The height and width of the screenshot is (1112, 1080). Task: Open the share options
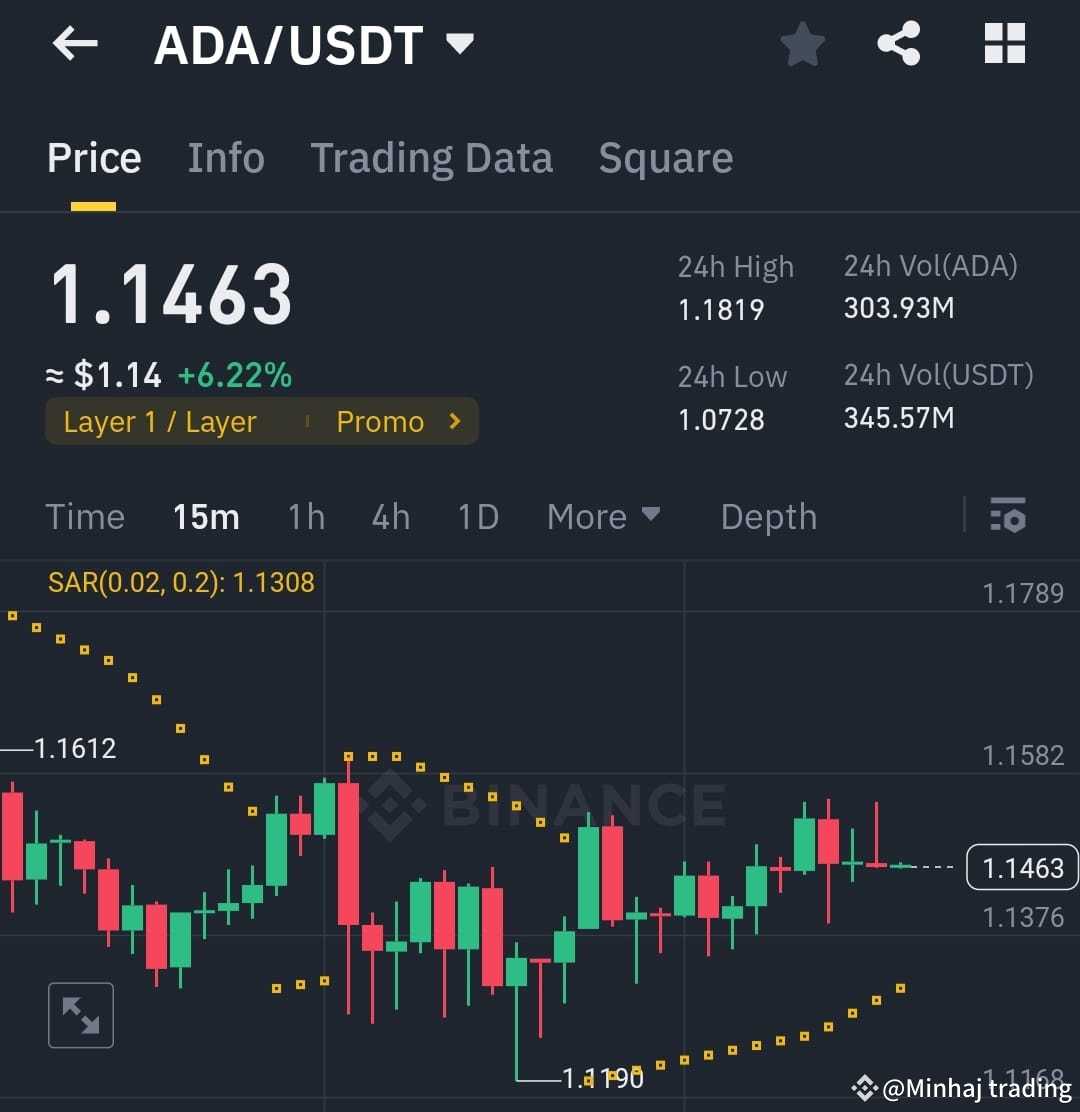pyautogui.click(x=898, y=43)
